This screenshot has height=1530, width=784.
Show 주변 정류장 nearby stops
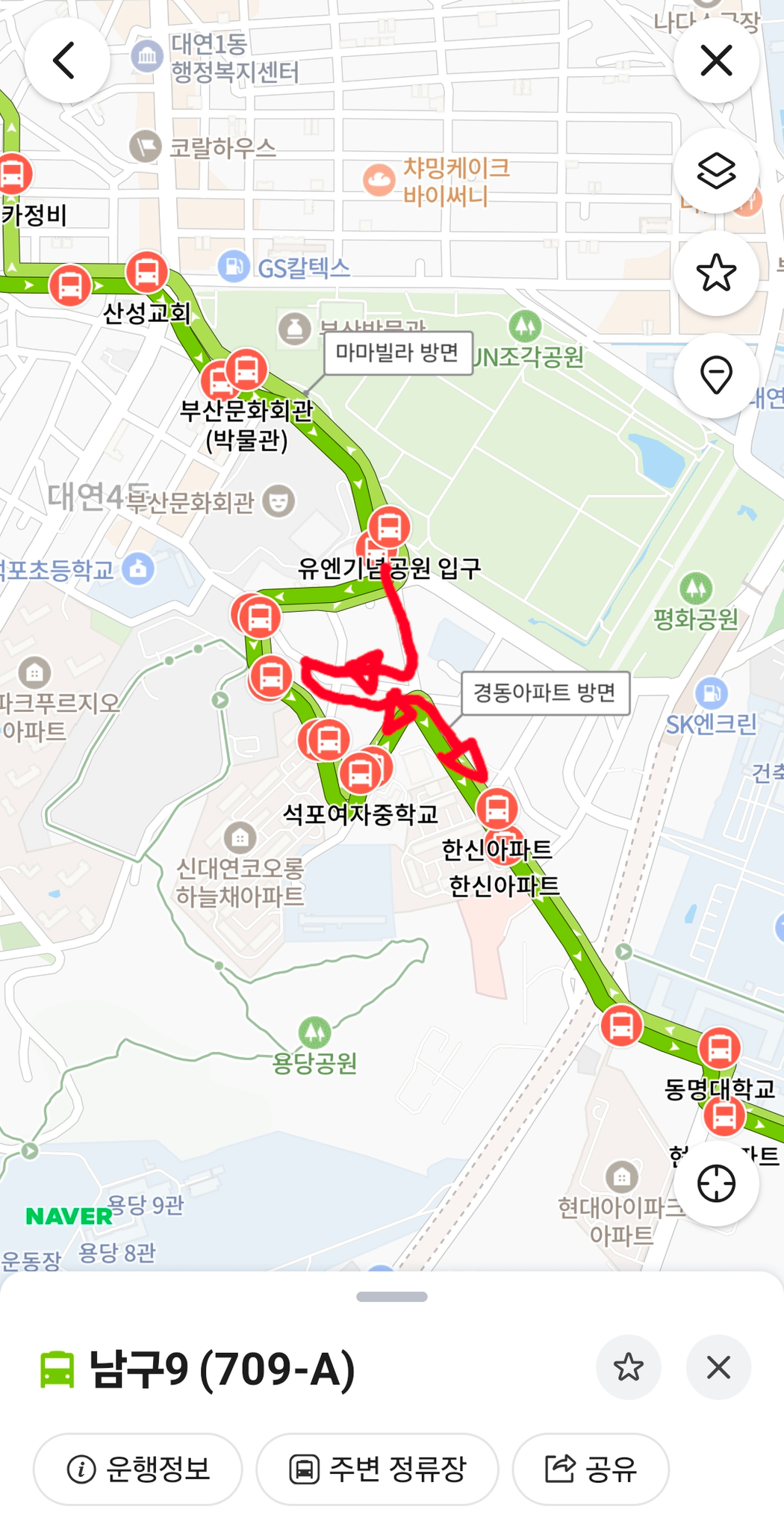point(377,1469)
